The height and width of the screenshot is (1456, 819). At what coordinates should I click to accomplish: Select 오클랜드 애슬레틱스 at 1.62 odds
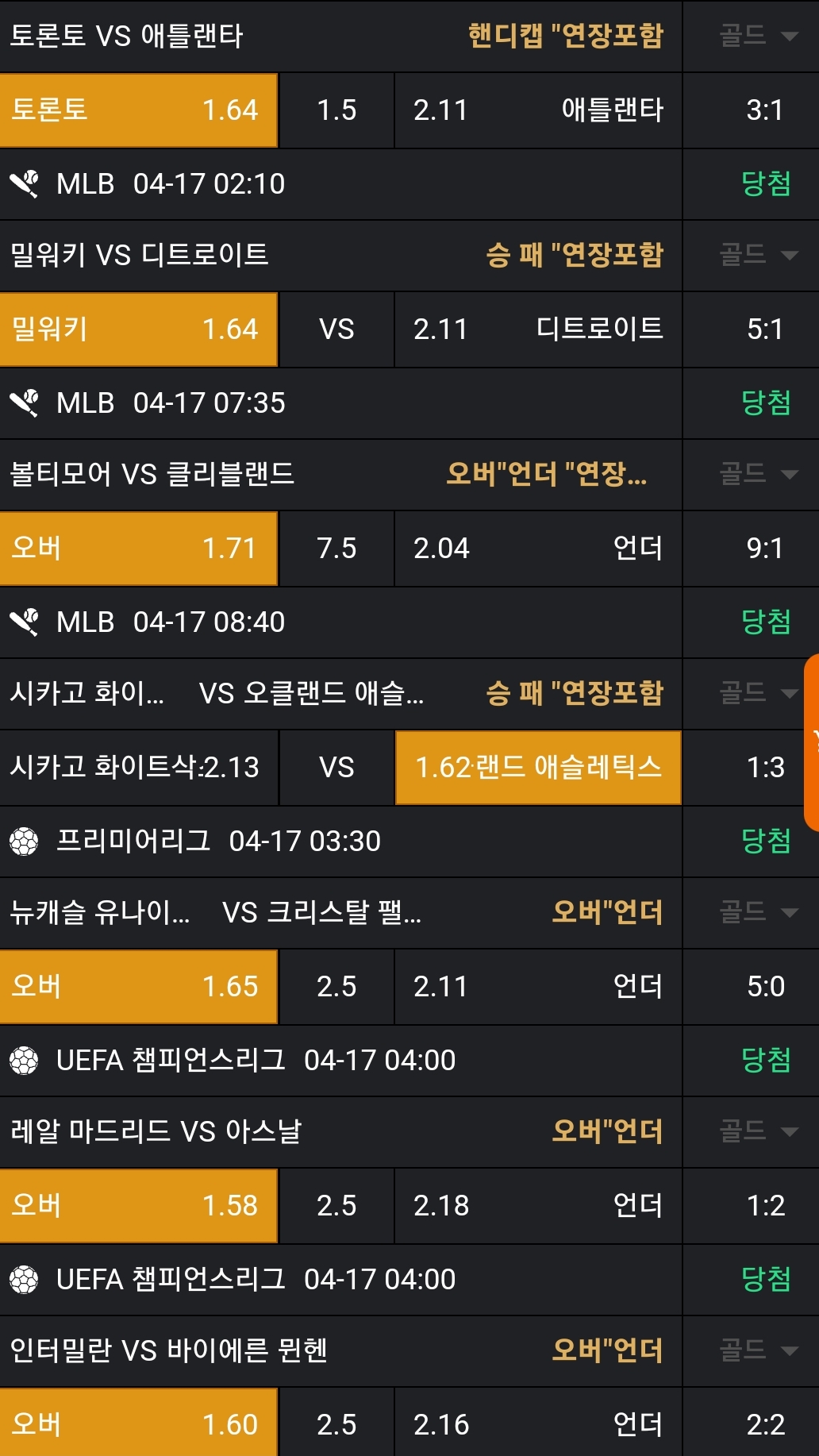(538, 768)
